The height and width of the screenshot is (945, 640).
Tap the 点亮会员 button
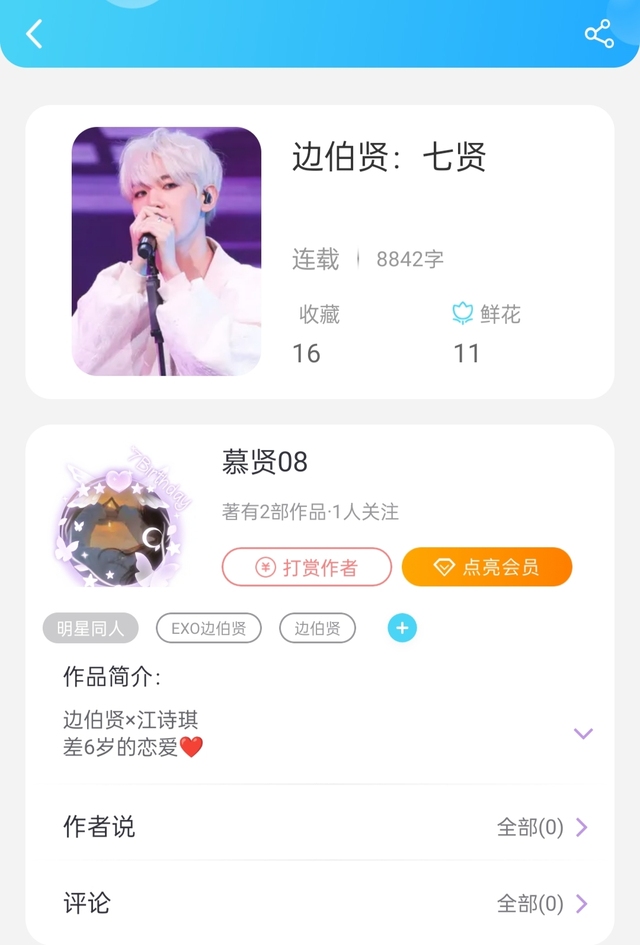coord(487,567)
